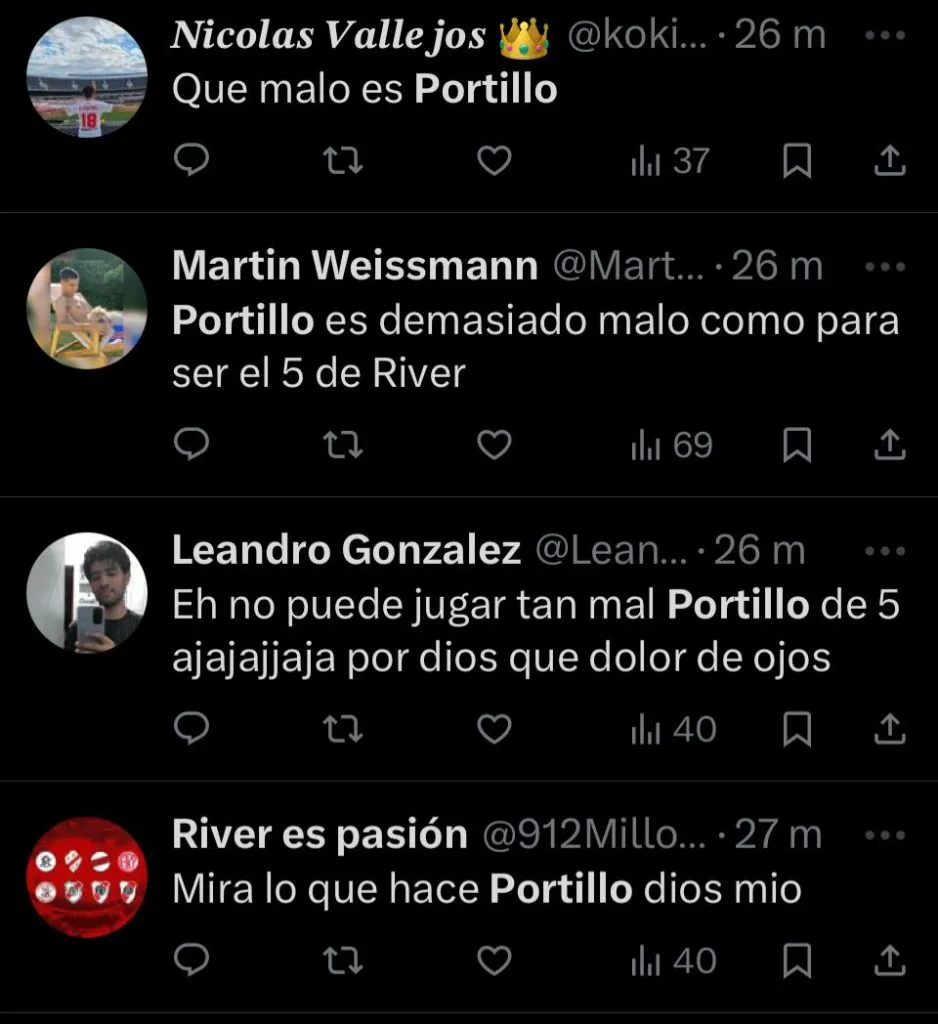Share River es pasión's tweet

(x=889, y=961)
